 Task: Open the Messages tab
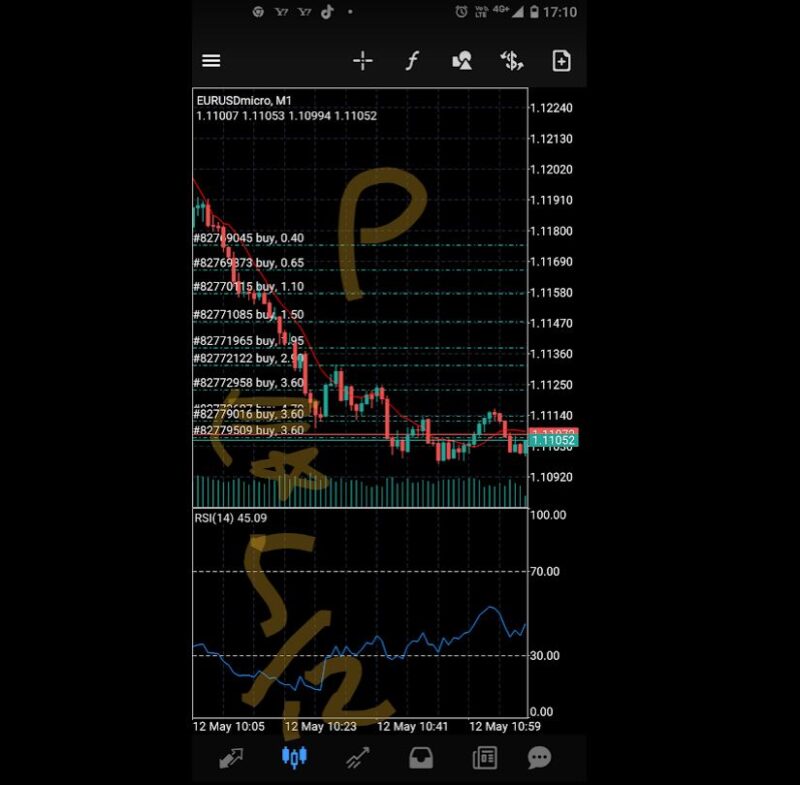click(x=540, y=758)
